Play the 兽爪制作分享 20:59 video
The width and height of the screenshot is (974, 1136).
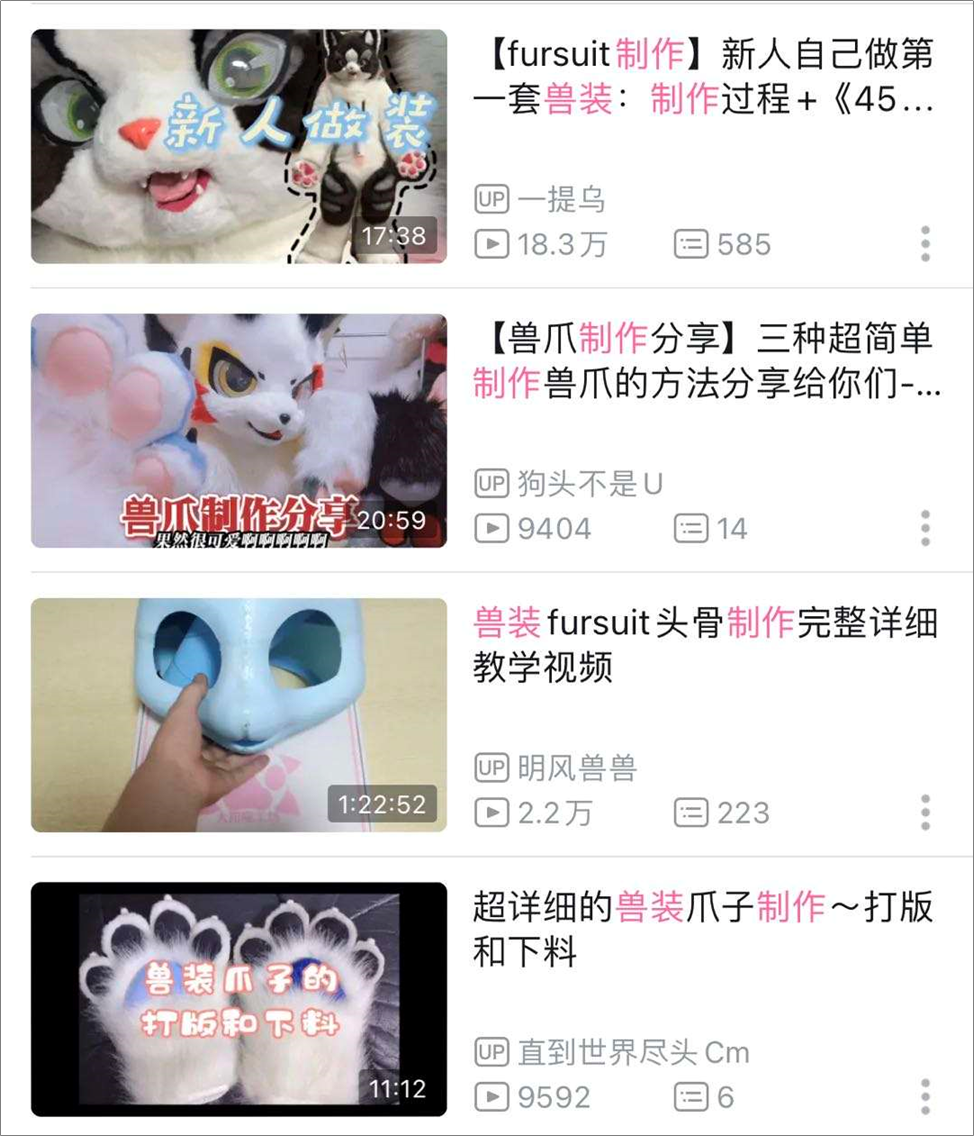(239, 431)
